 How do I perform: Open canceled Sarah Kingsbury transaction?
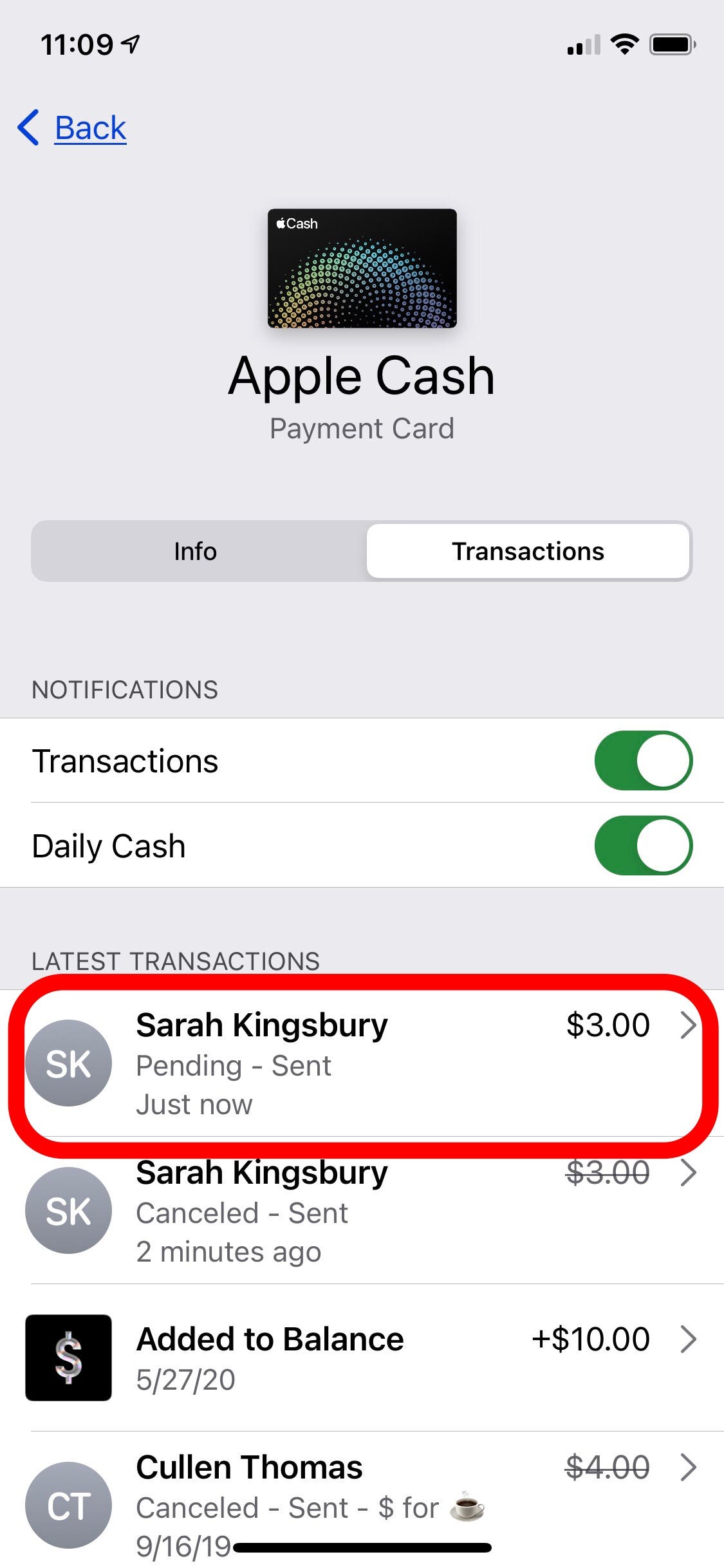pos(362,1211)
